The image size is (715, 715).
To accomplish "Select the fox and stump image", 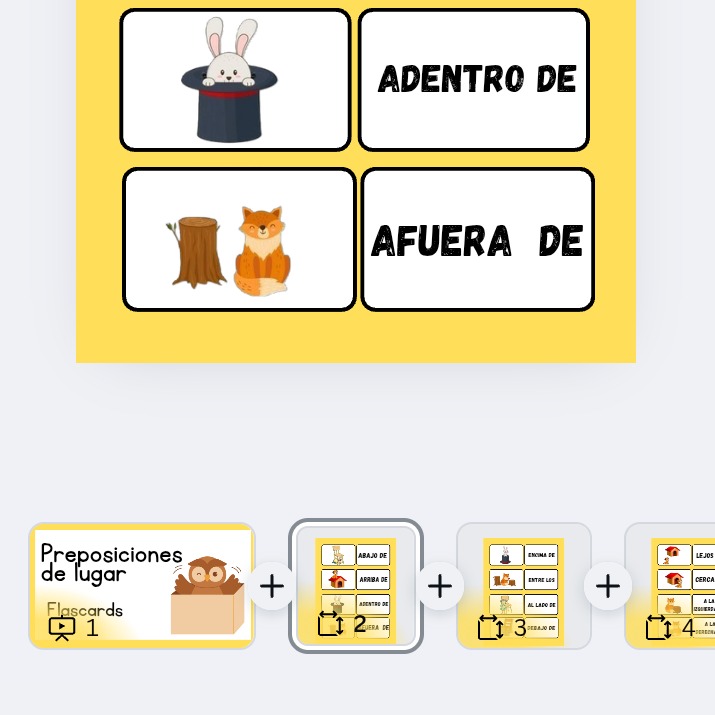I will tap(239, 240).
